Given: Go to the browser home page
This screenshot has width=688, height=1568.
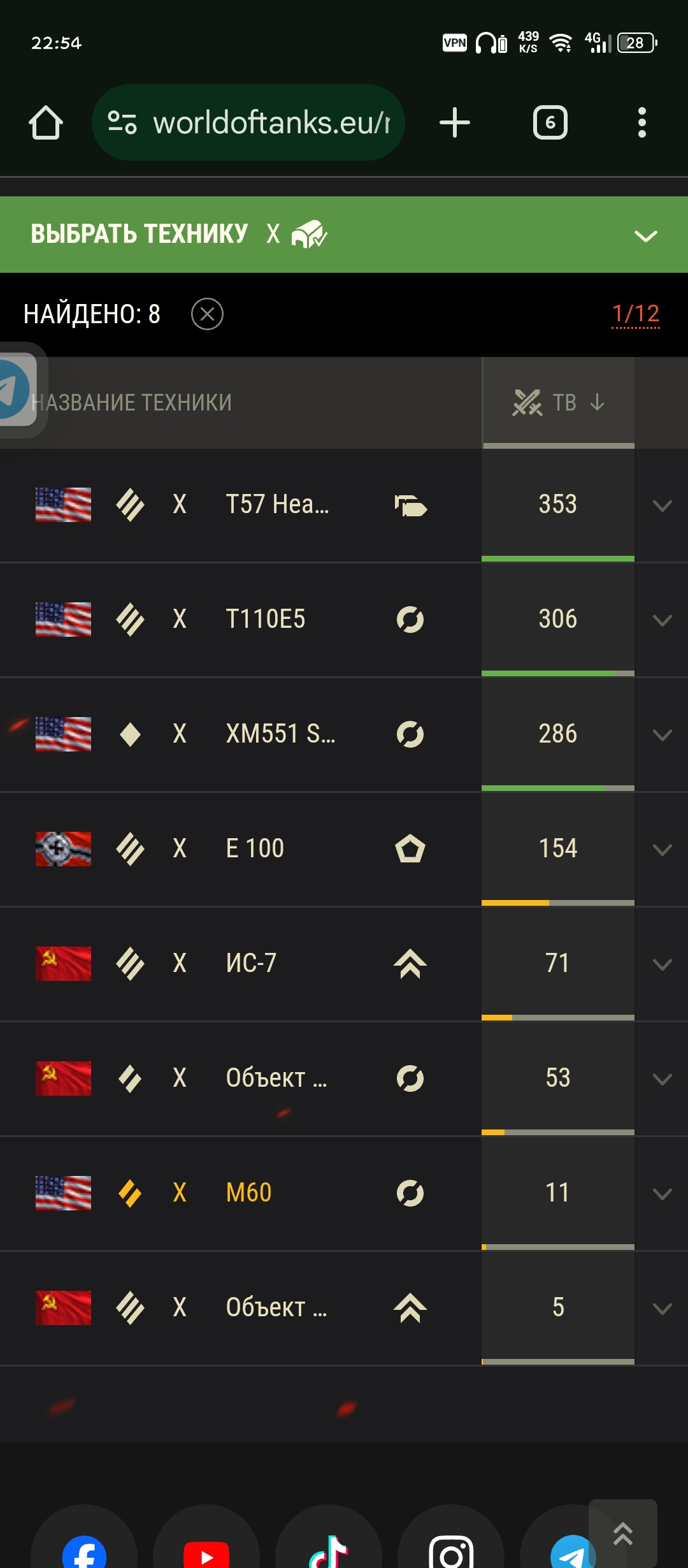Looking at the screenshot, I should click(x=46, y=122).
